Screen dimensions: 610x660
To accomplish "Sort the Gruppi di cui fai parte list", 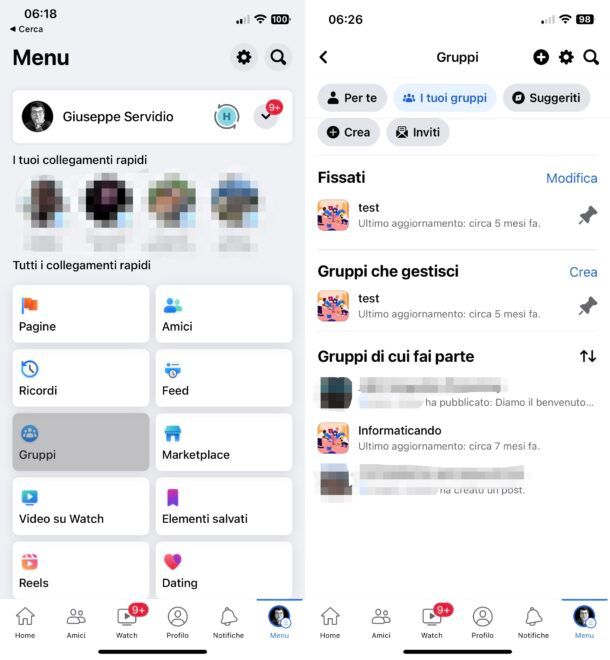I will pyautogui.click(x=587, y=356).
